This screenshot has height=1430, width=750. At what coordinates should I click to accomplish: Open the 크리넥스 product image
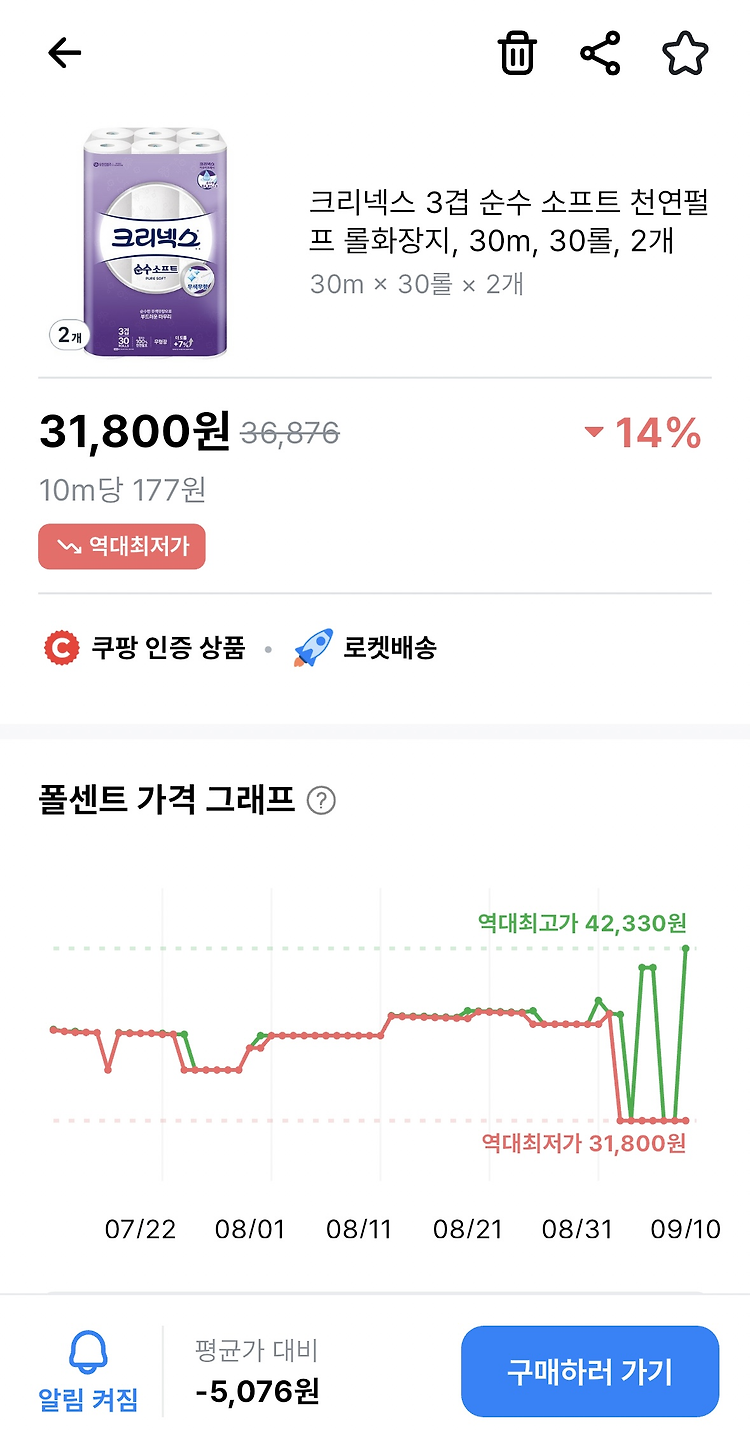point(154,241)
